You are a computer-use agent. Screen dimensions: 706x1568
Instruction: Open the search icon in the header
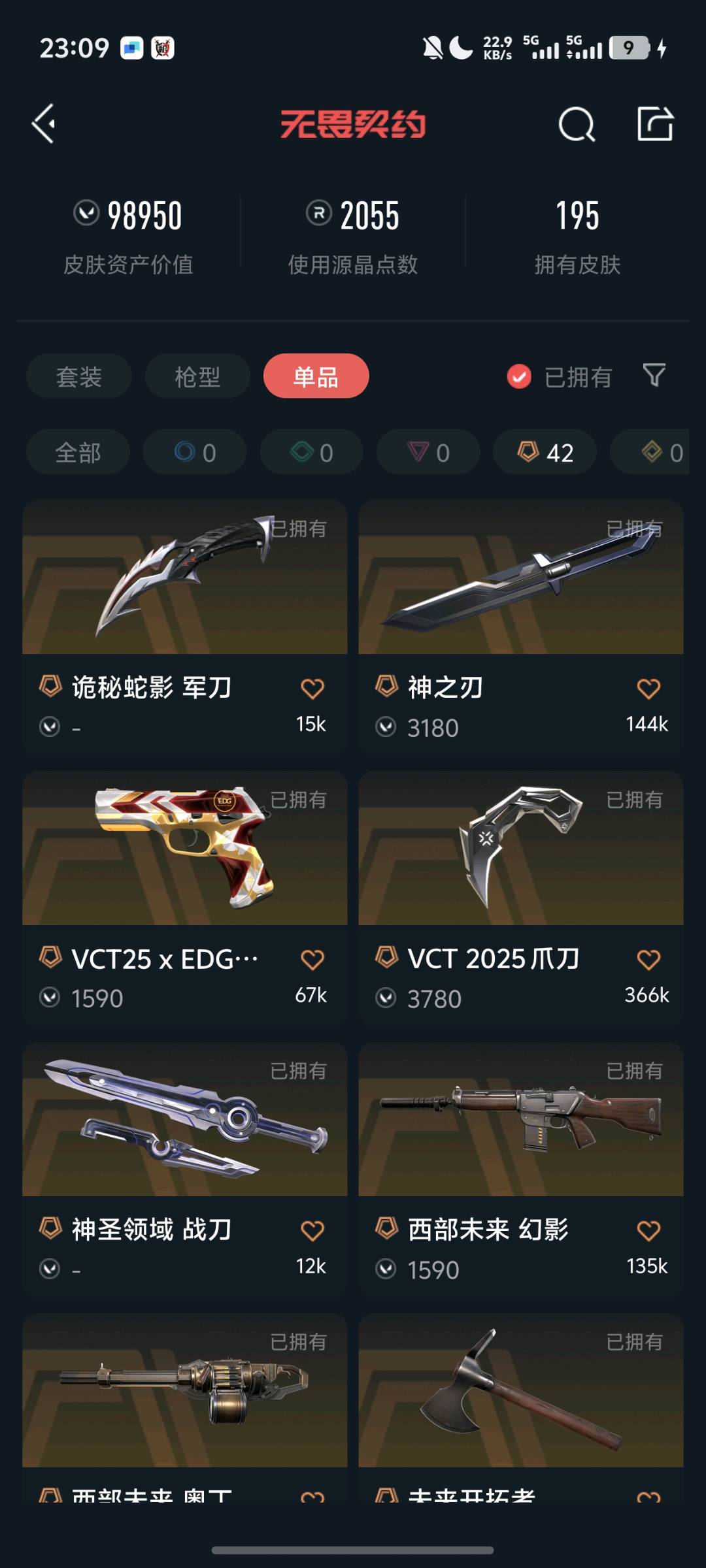(x=577, y=124)
